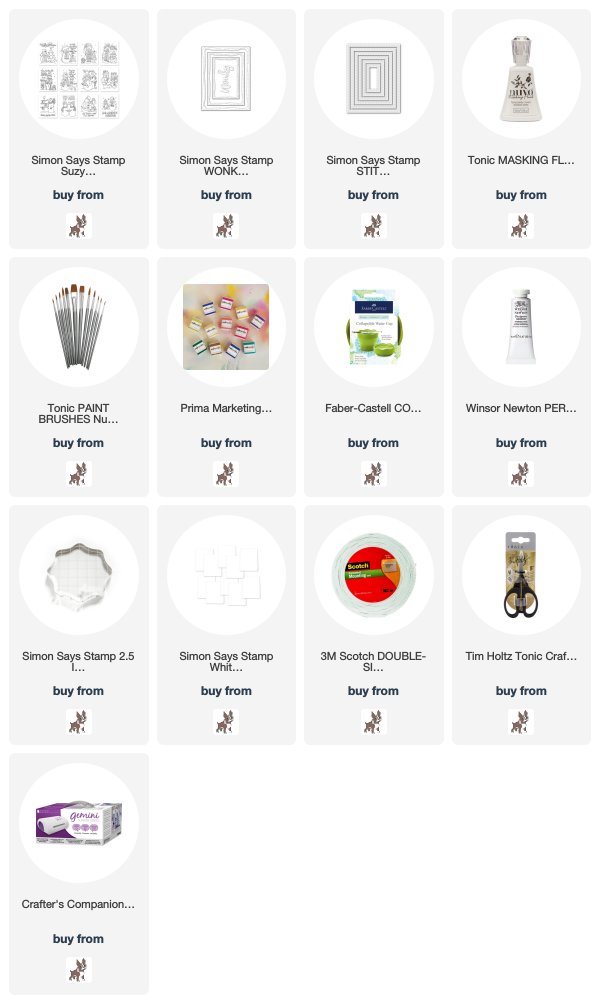Tap the store icon under Winsor Newton PER
Screen dimensions: 600x1004
(521, 474)
